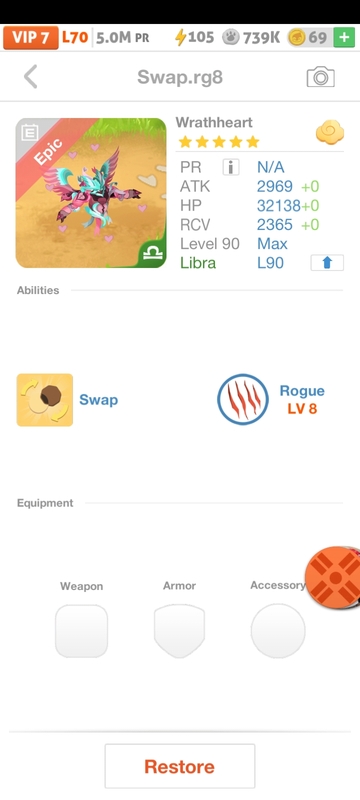Select the empty Accessory slot
This screenshot has width=360, height=800.
pos(278,631)
